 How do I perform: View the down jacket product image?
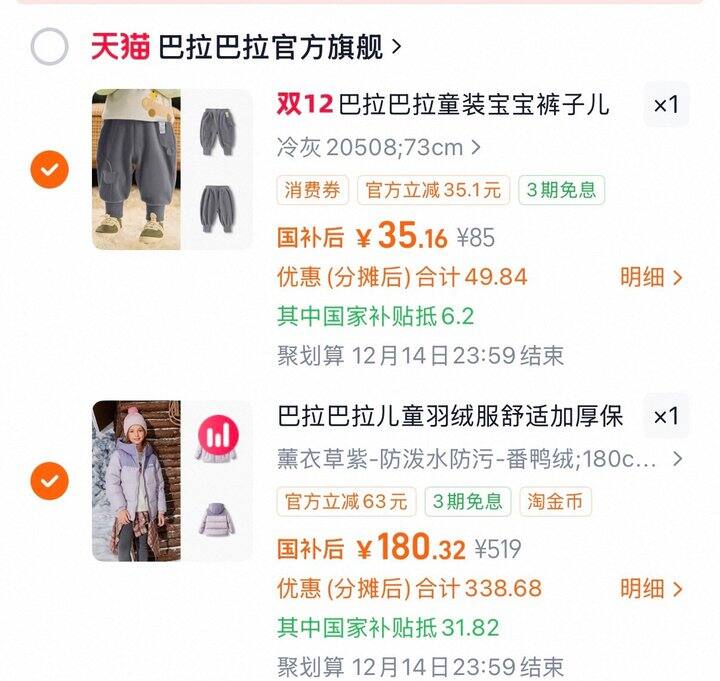point(171,481)
